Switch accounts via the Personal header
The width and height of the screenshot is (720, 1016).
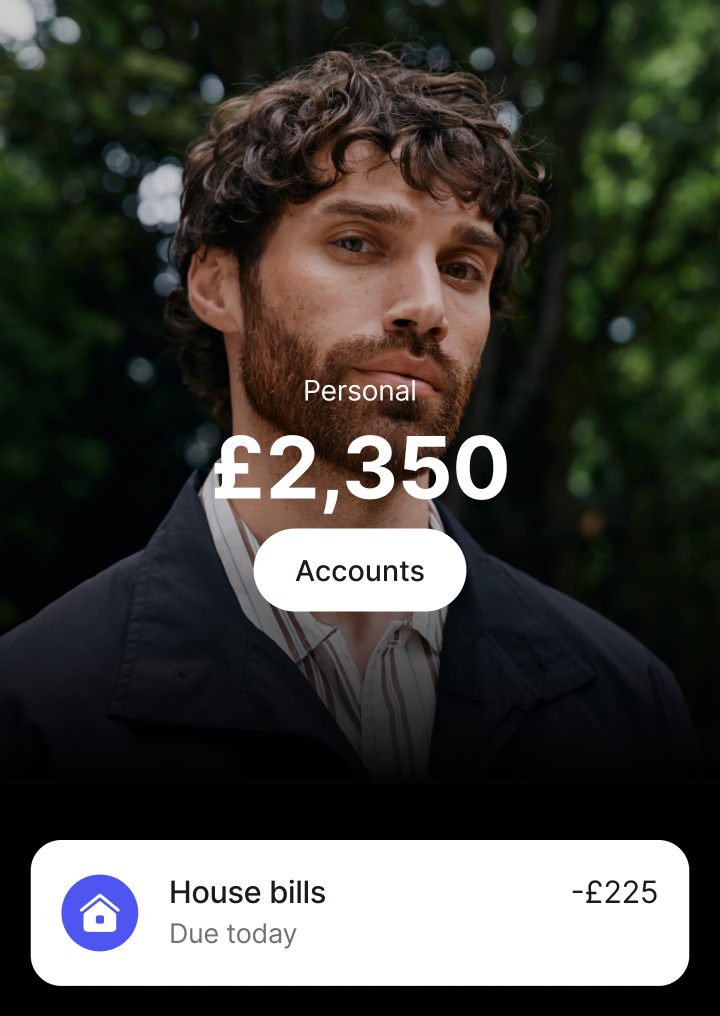(359, 391)
